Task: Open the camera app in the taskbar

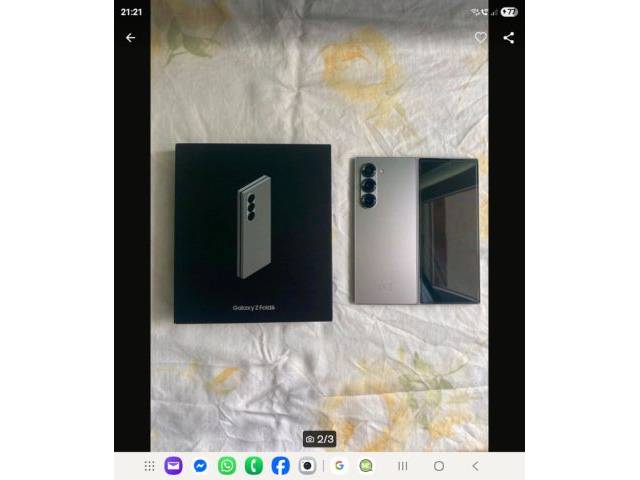Action: point(308,466)
